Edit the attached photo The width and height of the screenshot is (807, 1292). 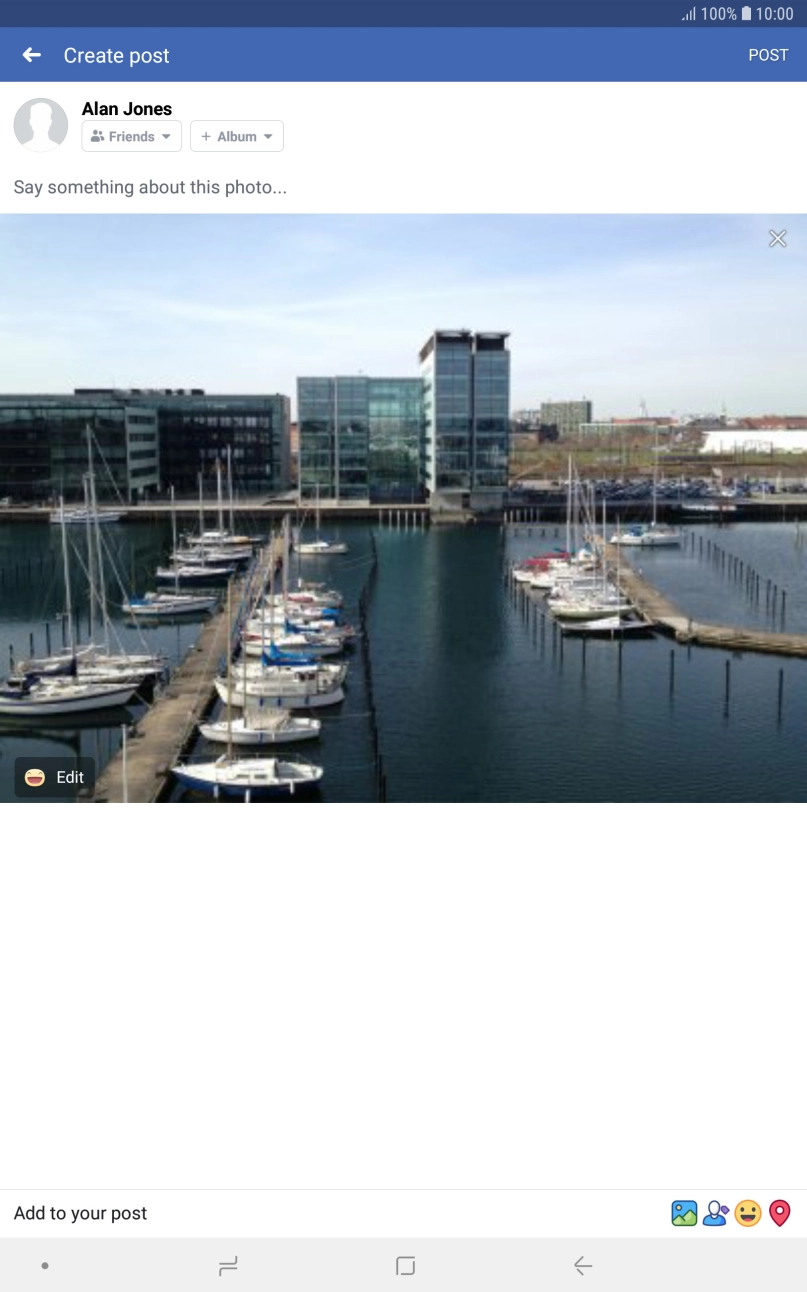coord(55,777)
